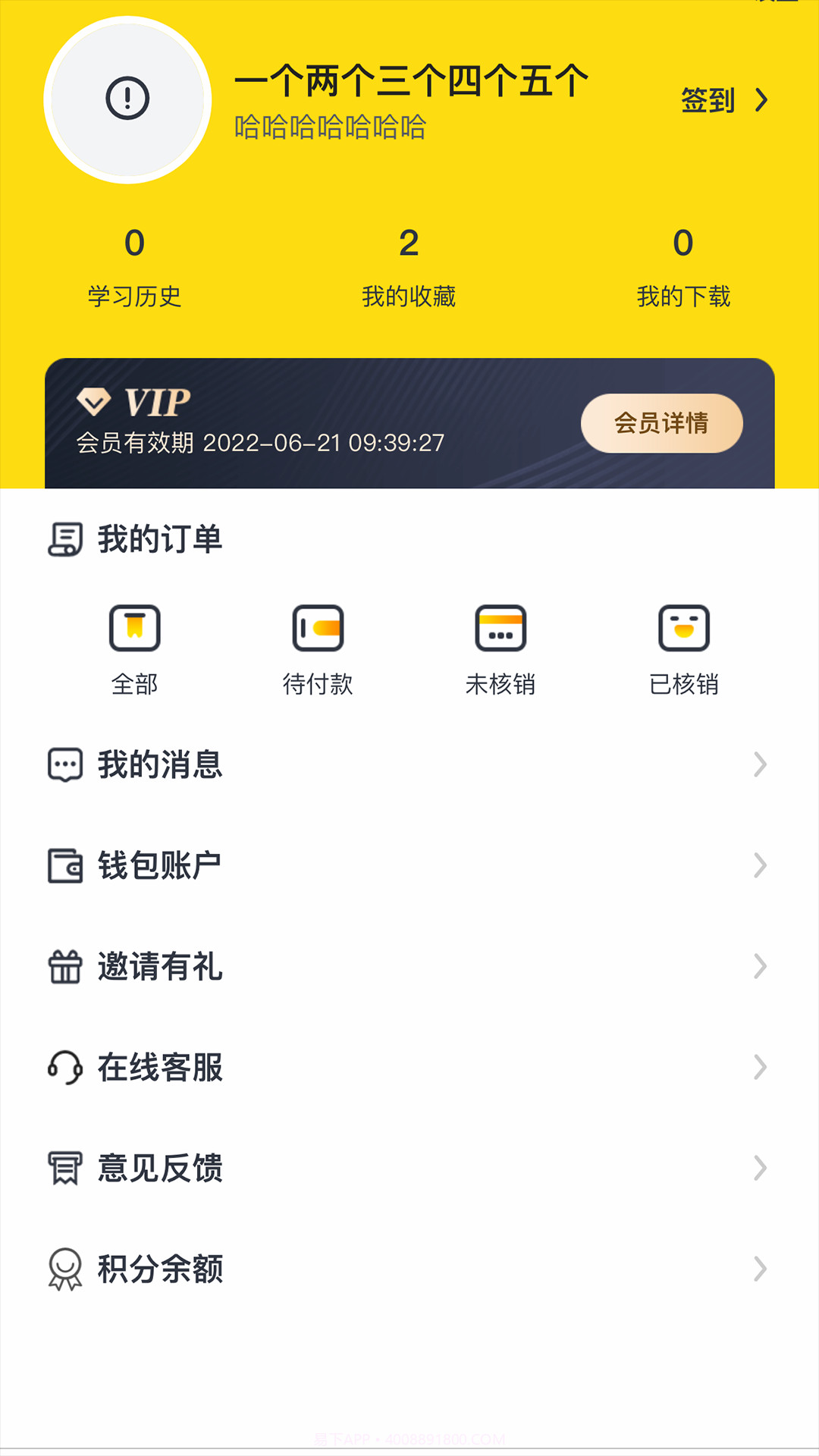Image resolution: width=819 pixels, height=1456 pixels.
Task: Click the 积分余额 medal icon
Action: (65, 1269)
